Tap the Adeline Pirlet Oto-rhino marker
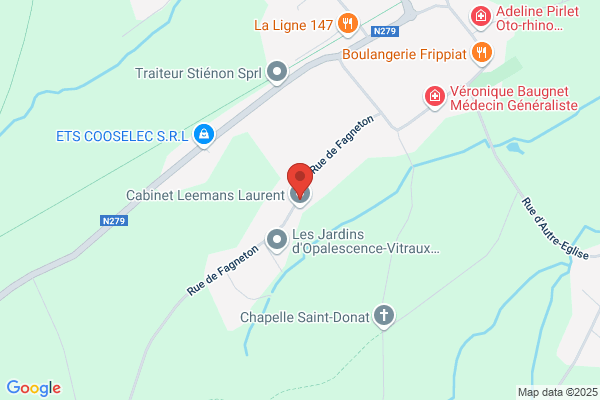Viewport: 600px width, 400px height. coord(481,18)
